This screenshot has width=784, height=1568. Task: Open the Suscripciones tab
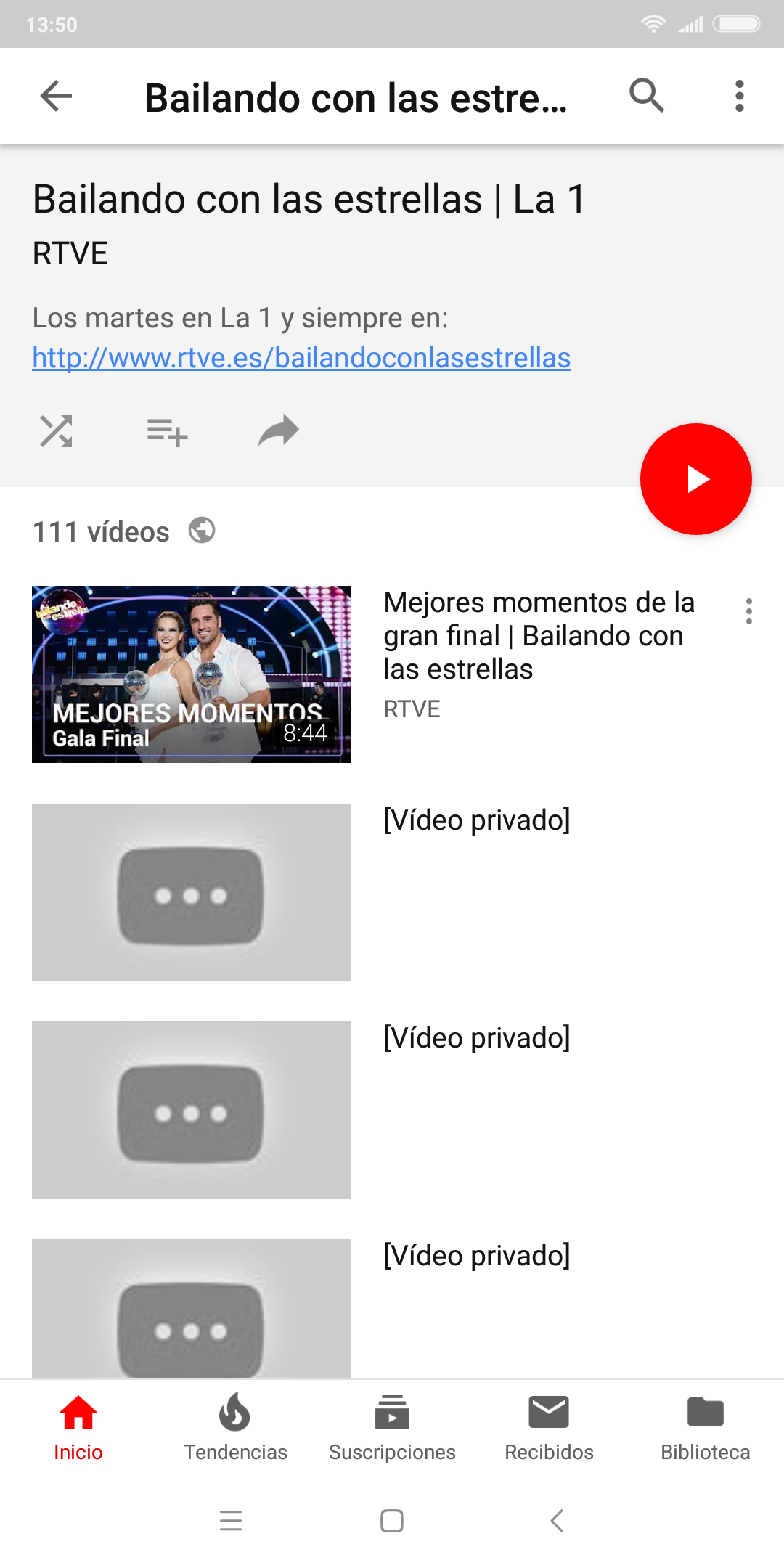pos(392,1427)
